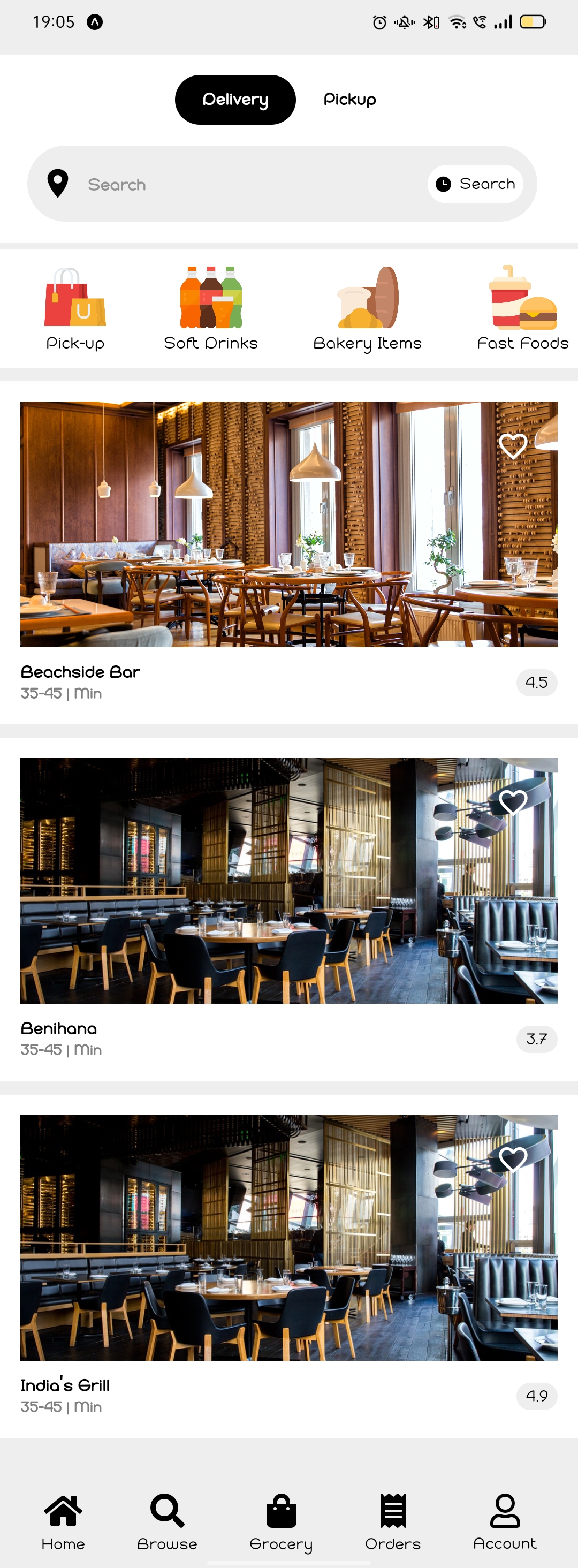578x1568 pixels.
Task: Select the Browse magnifier icon in bottom bar
Action: (166, 1510)
